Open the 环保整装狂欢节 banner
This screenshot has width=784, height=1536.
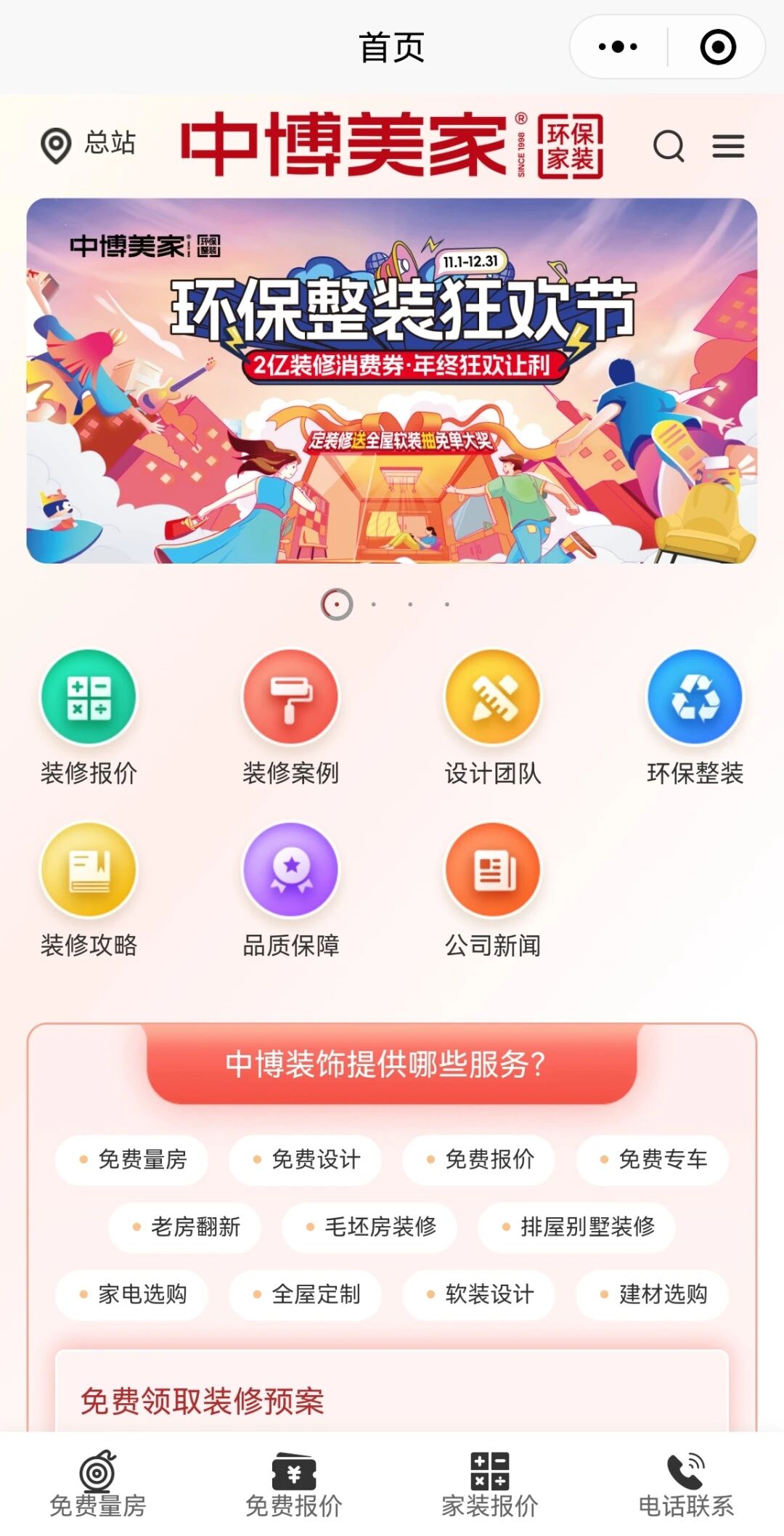point(392,380)
